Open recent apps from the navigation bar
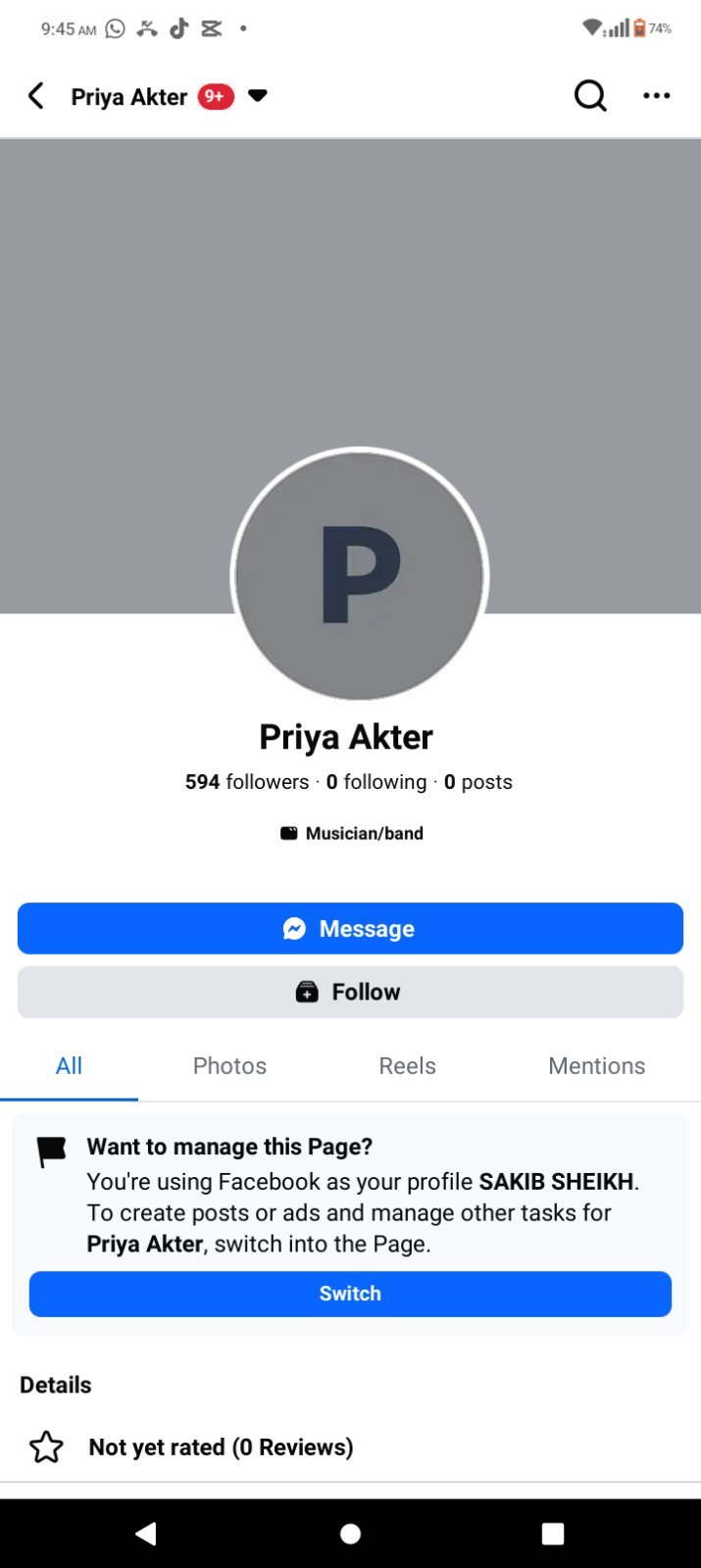701x1568 pixels. point(553,1534)
